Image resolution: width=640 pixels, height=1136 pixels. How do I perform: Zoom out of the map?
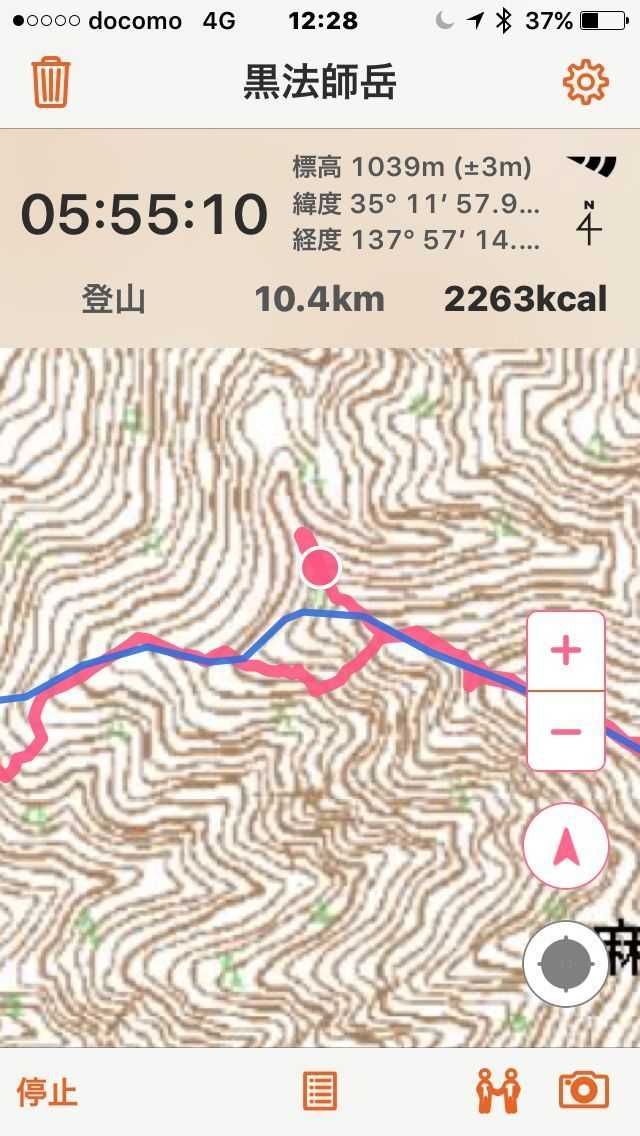[x=566, y=731]
